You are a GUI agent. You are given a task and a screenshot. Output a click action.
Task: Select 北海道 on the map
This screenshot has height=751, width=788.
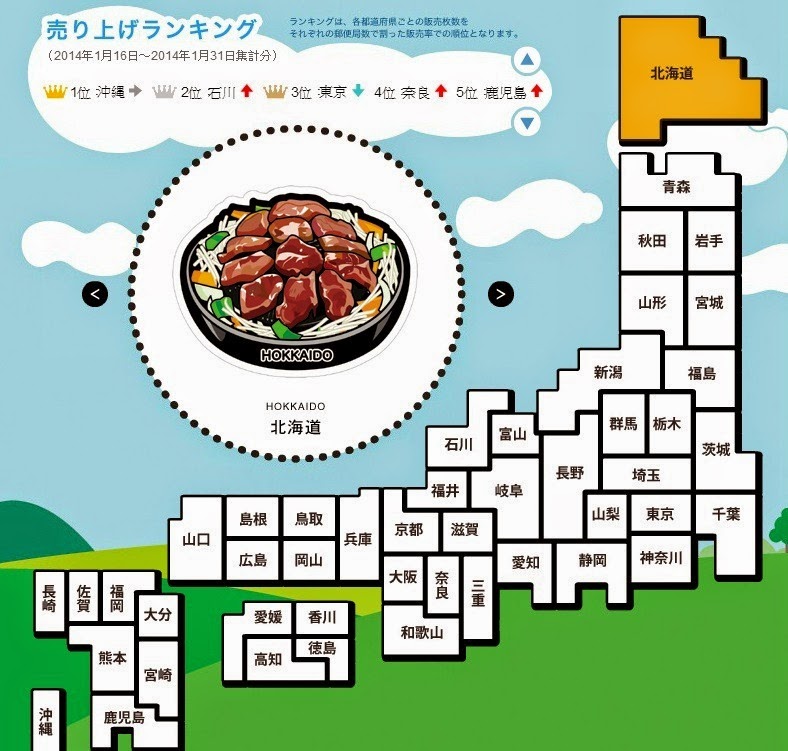tap(672, 75)
